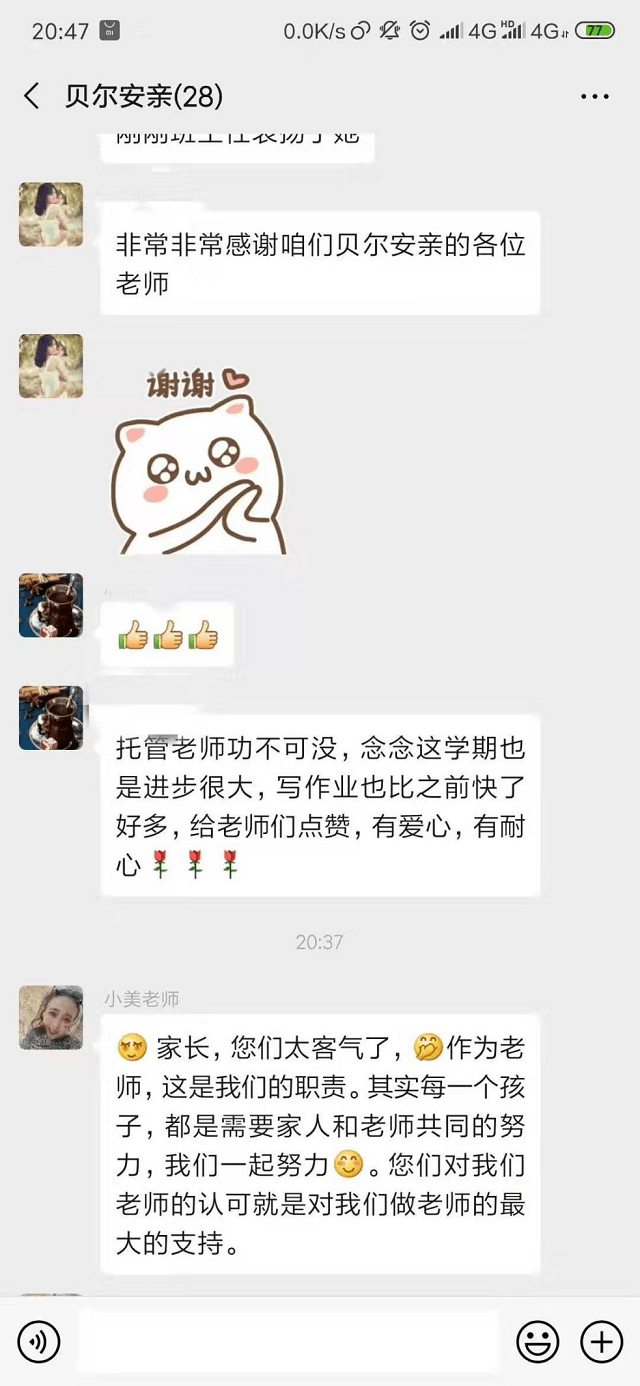This screenshot has width=640, height=1386.
Task: Open the emoji sticker panel
Action: point(537,1341)
